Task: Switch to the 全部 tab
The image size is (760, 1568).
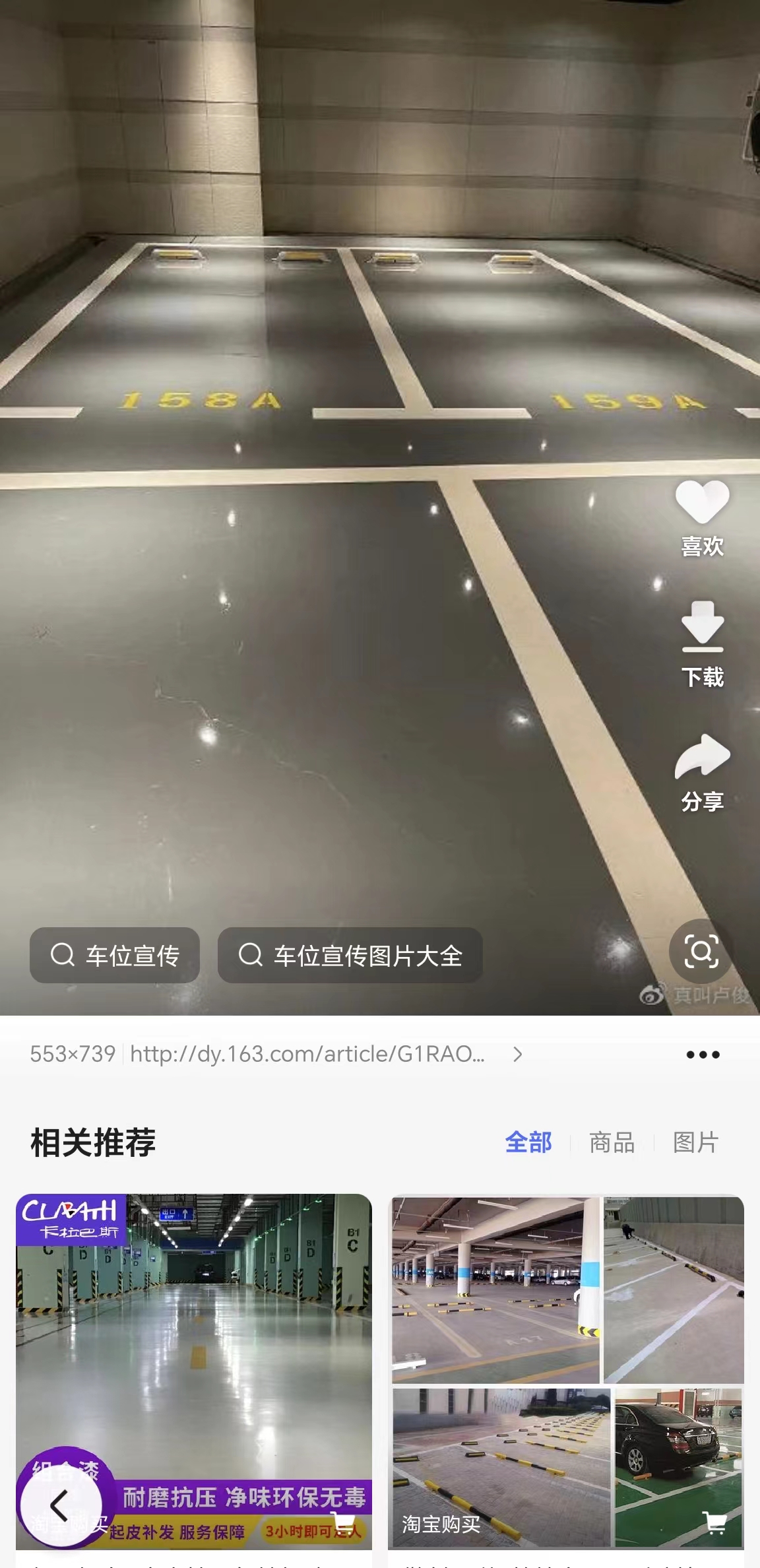Action: 528,1142
